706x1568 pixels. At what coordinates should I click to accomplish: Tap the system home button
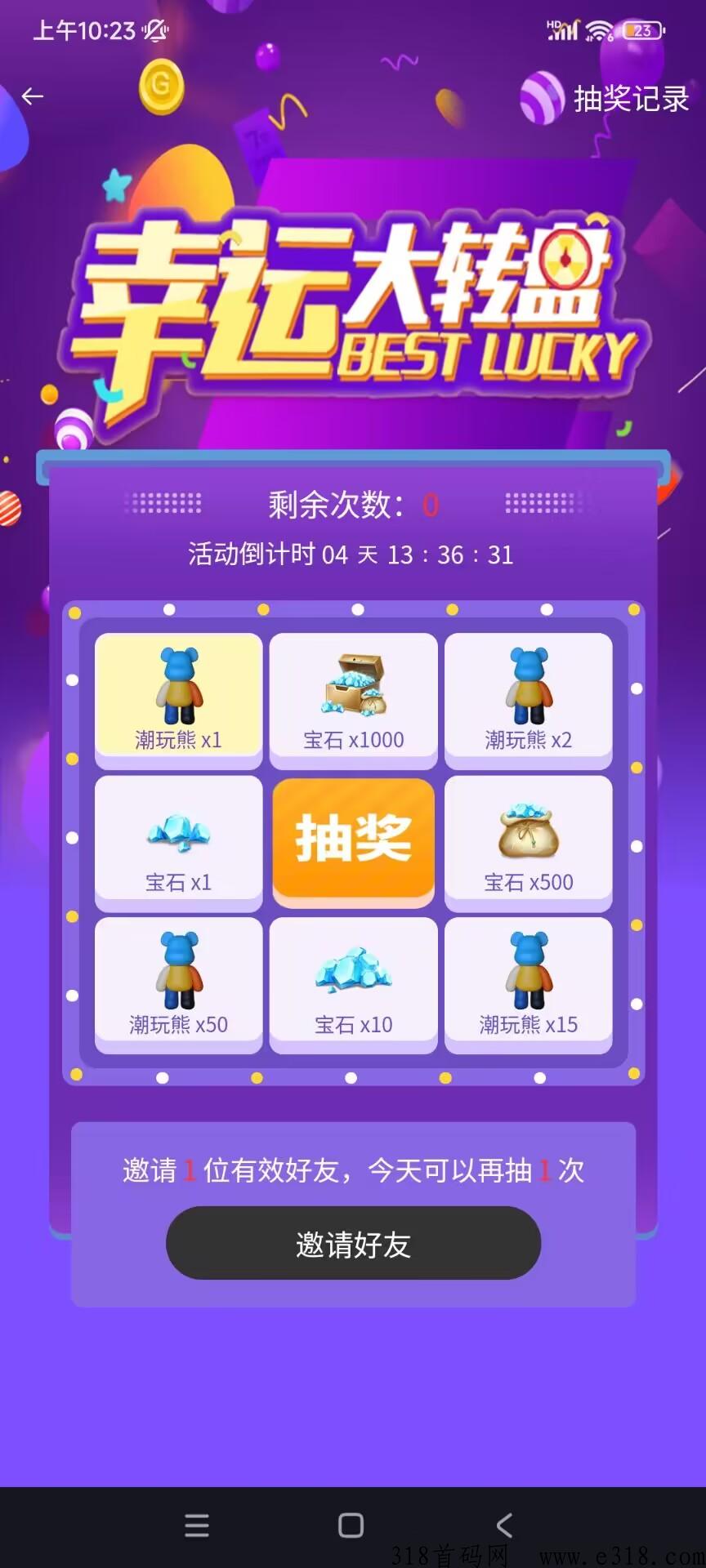[351, 1526]
